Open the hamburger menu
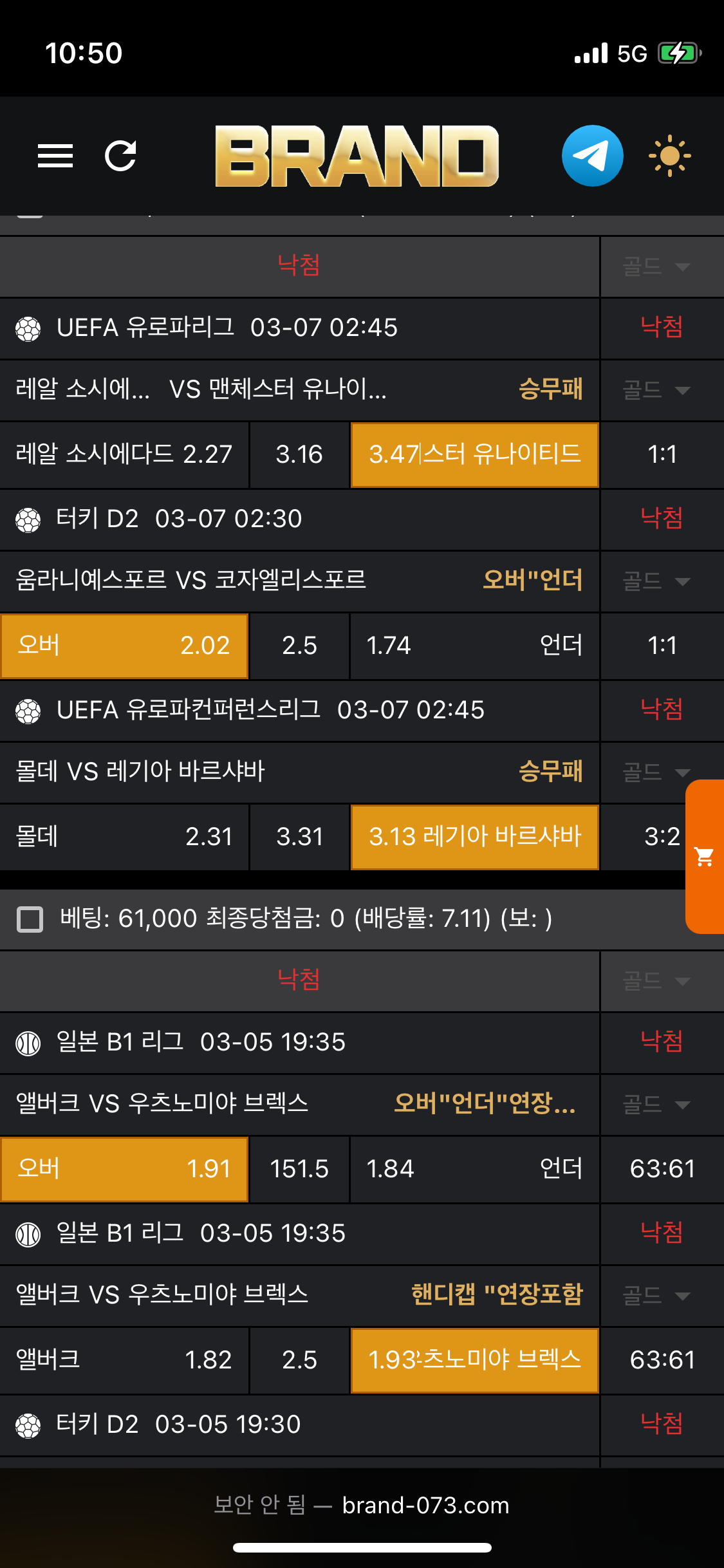Screen dimensions: 724x1568 click(x=55, y=156)
